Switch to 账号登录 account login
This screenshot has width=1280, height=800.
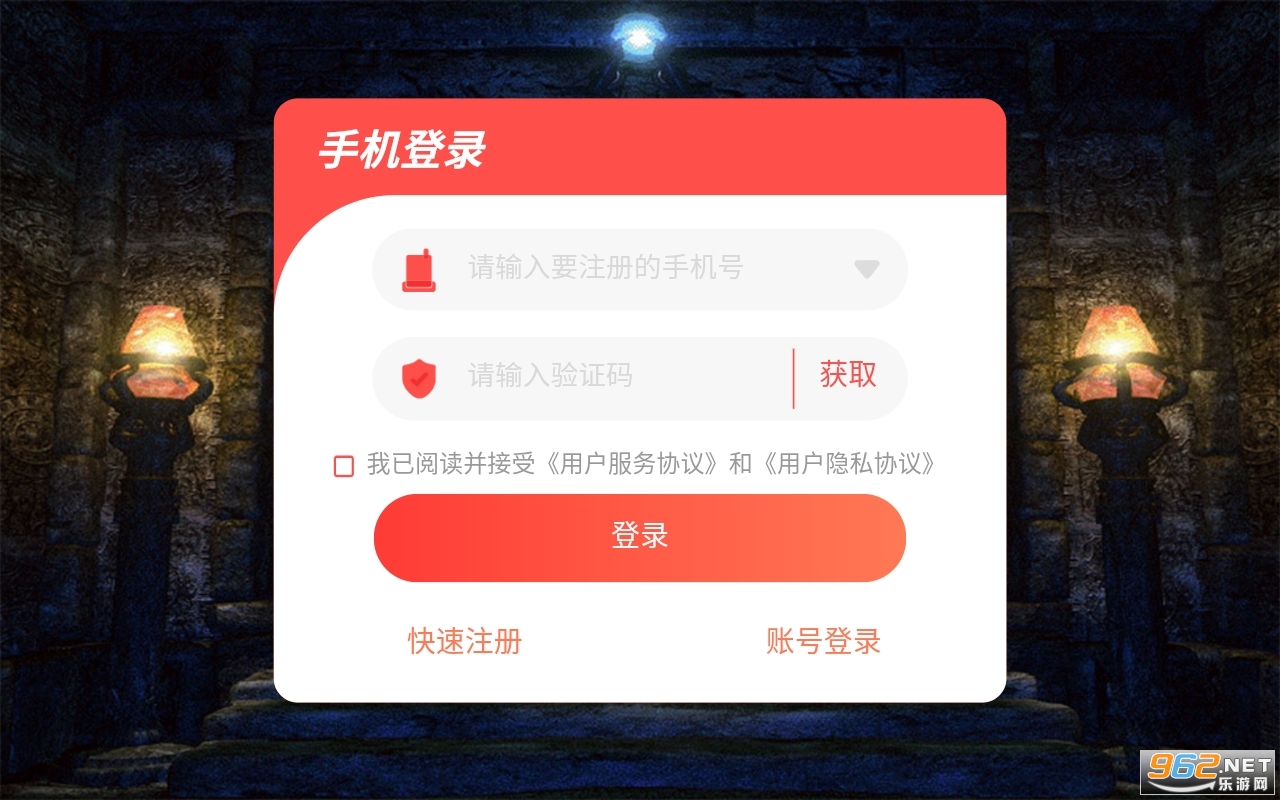pyautogui.click(x=823, y=641)
